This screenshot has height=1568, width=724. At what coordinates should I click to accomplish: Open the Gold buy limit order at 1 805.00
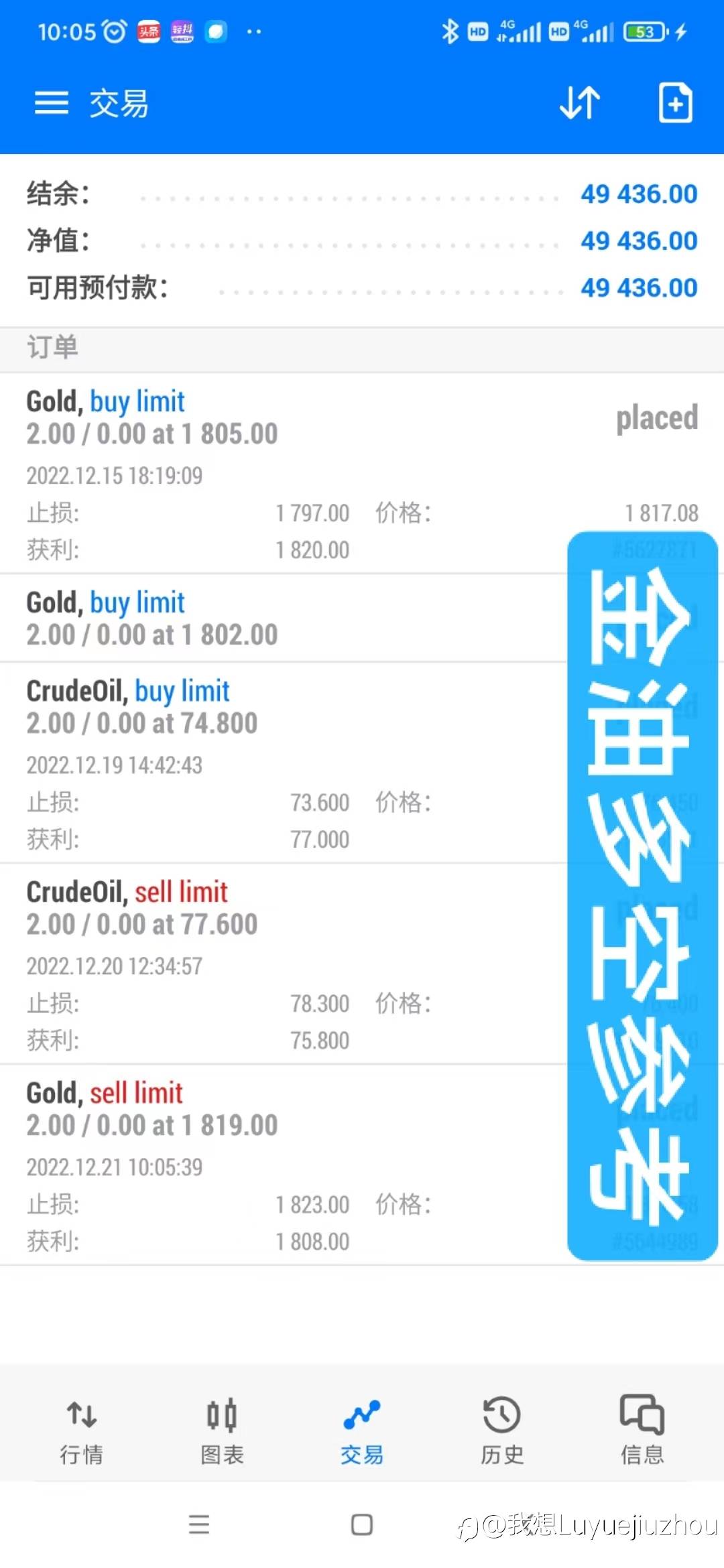pos(362,474)
